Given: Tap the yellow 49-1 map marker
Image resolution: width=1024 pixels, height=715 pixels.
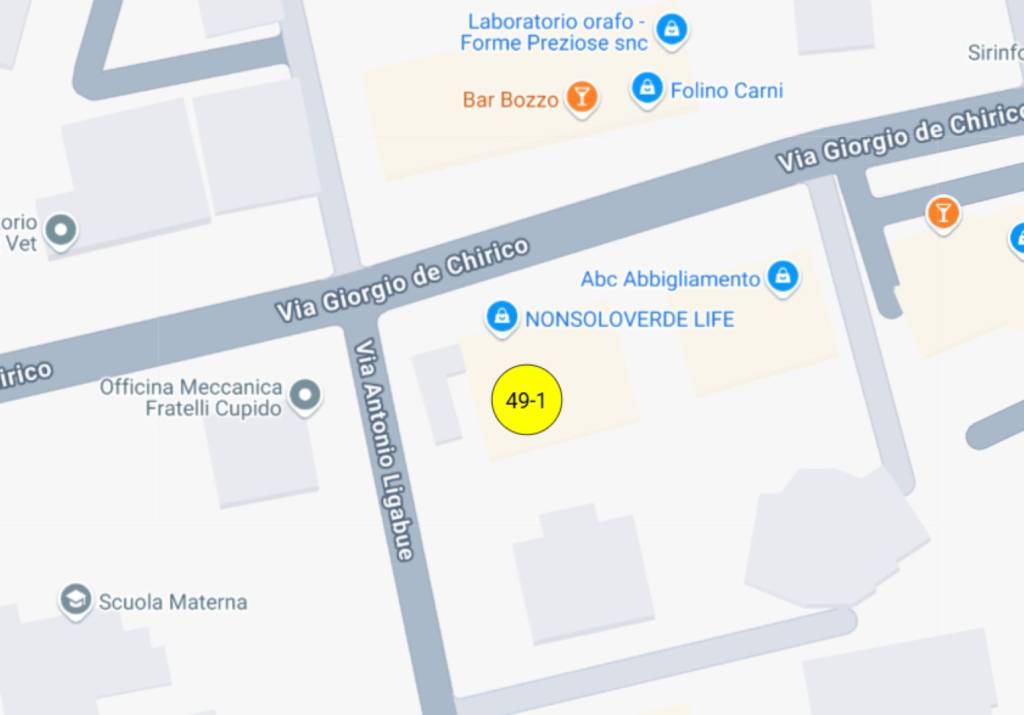Looking at the screenshot, I should [527, 400].
